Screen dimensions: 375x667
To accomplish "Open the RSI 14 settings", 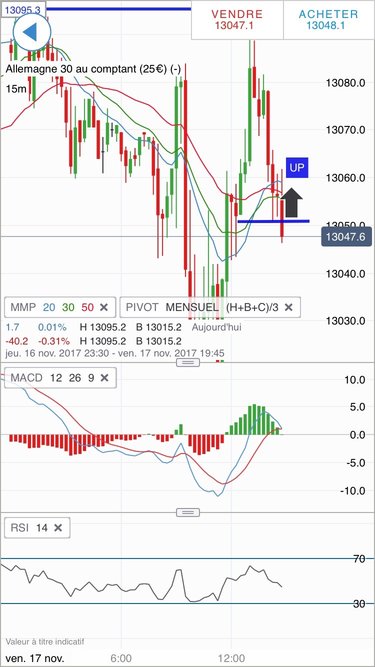I will click(29, 528).
